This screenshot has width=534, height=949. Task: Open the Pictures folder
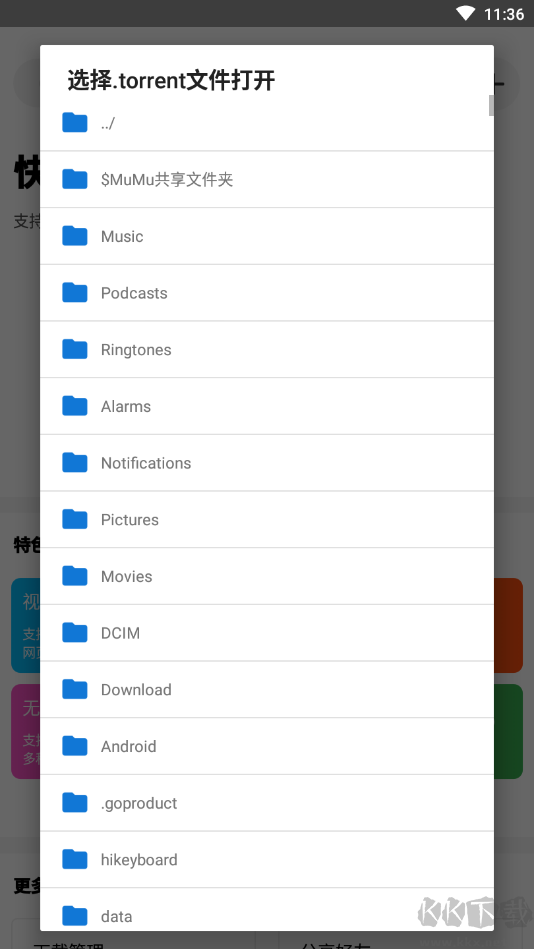(266, 519)
